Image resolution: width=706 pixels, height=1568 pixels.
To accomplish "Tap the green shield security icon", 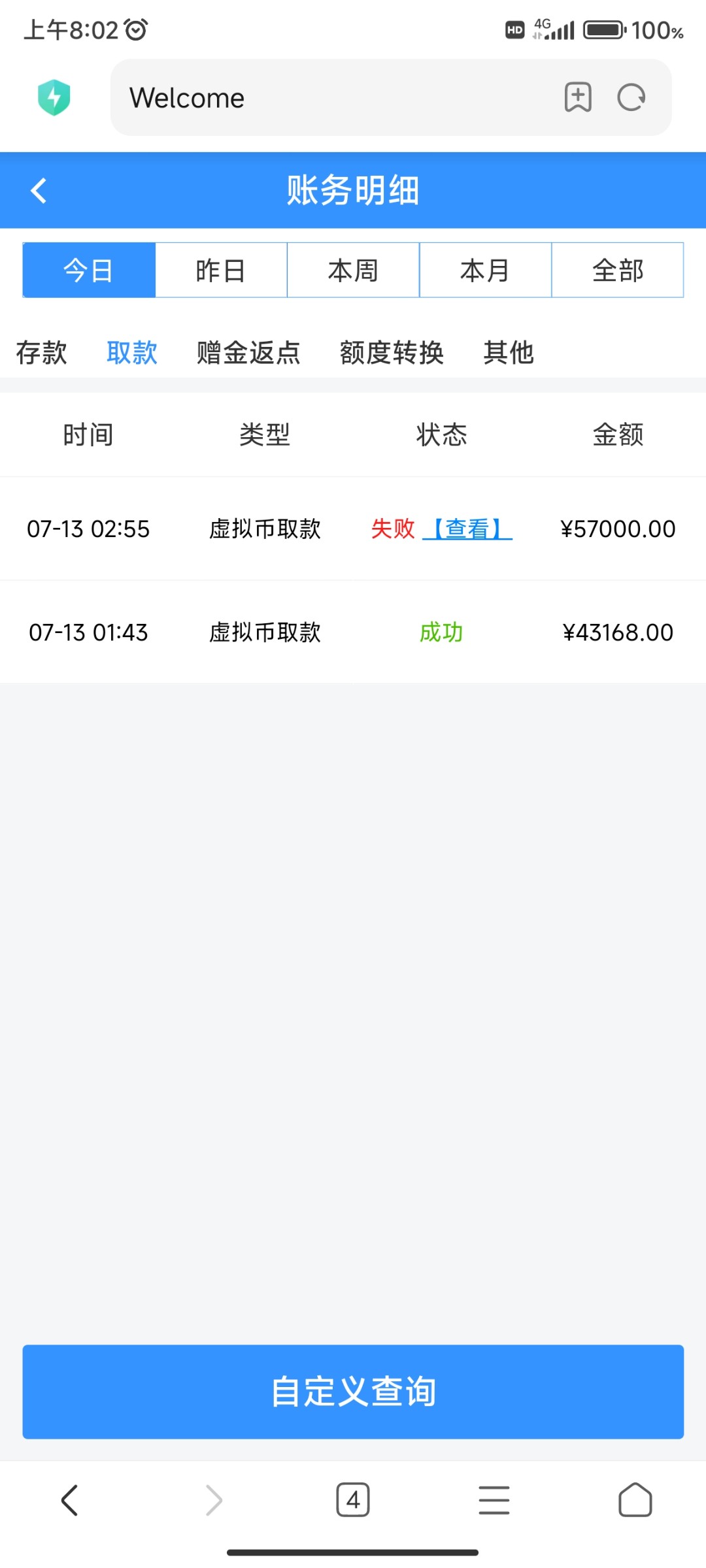I will (54, 97).
